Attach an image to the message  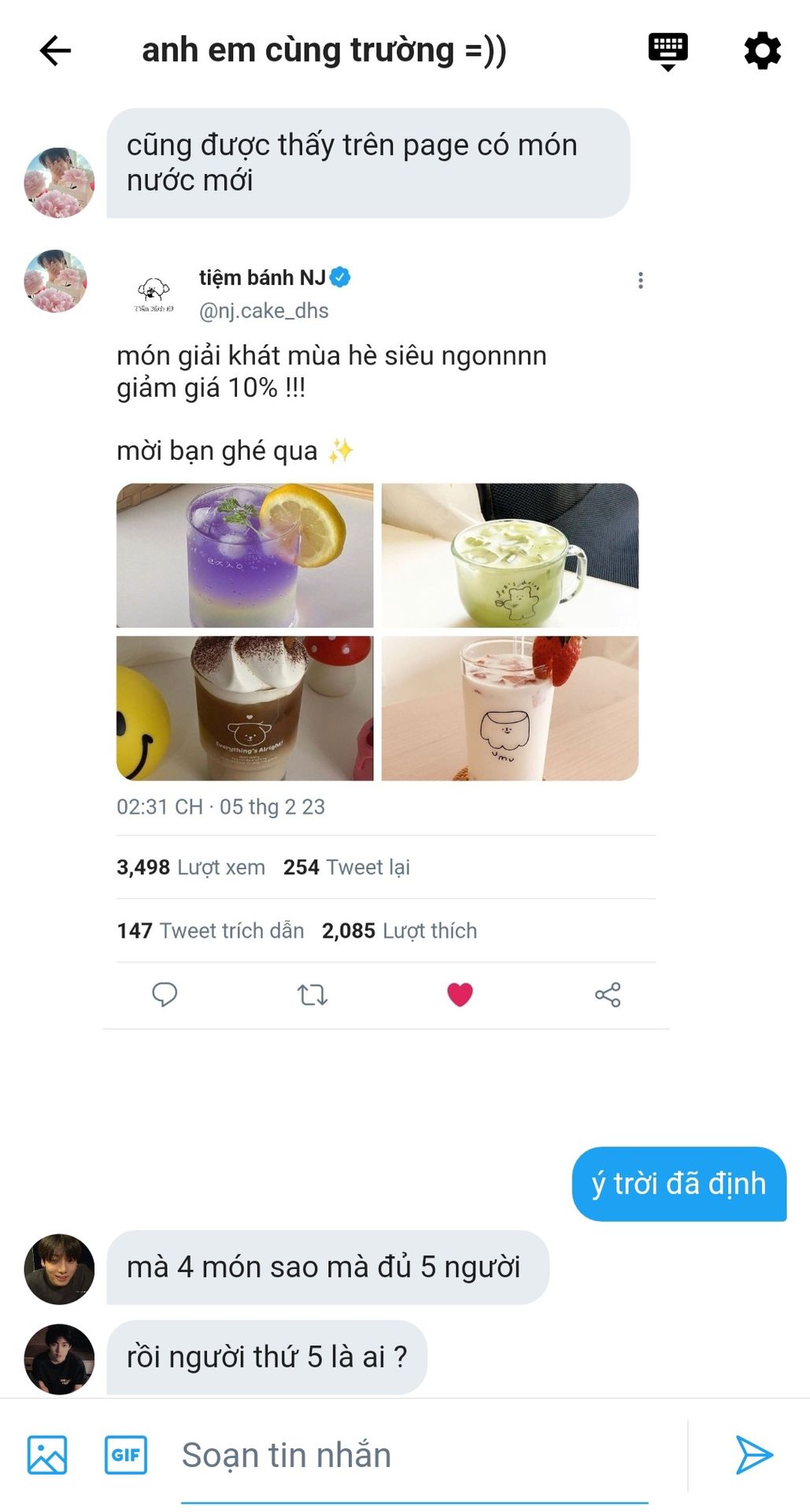coord(47,1455)
